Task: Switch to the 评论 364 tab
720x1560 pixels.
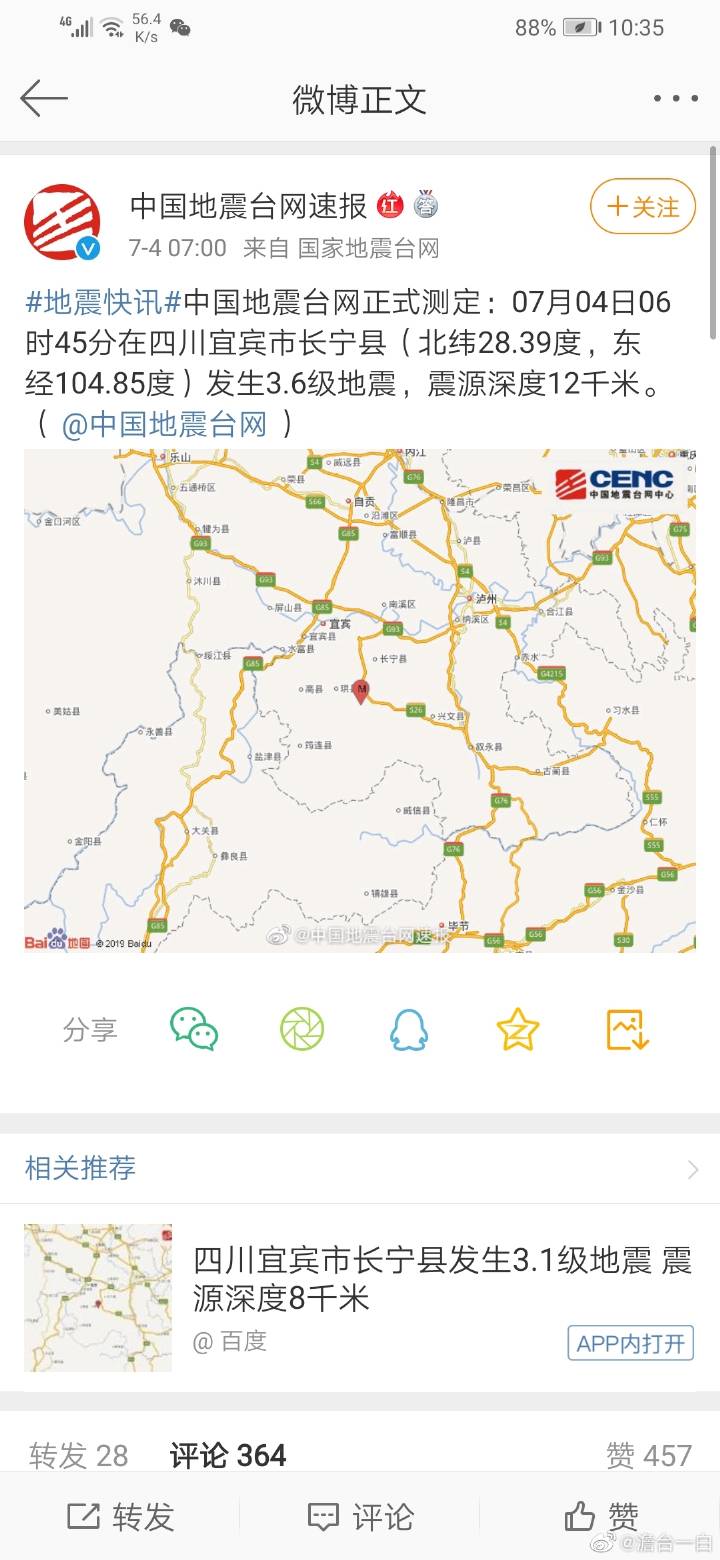Action: tap(228, 1455)
